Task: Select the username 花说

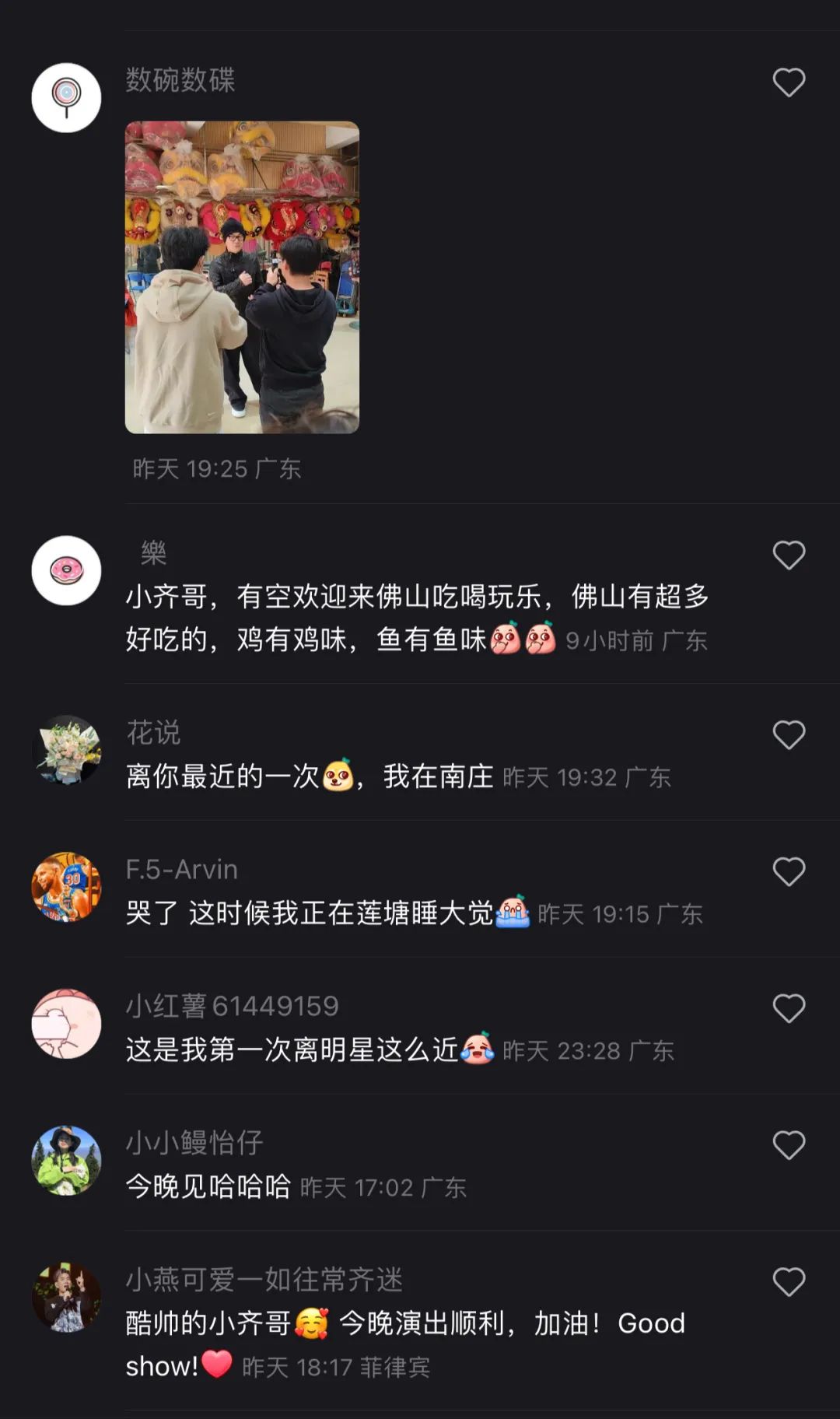Action: click(x=153, y=733)
